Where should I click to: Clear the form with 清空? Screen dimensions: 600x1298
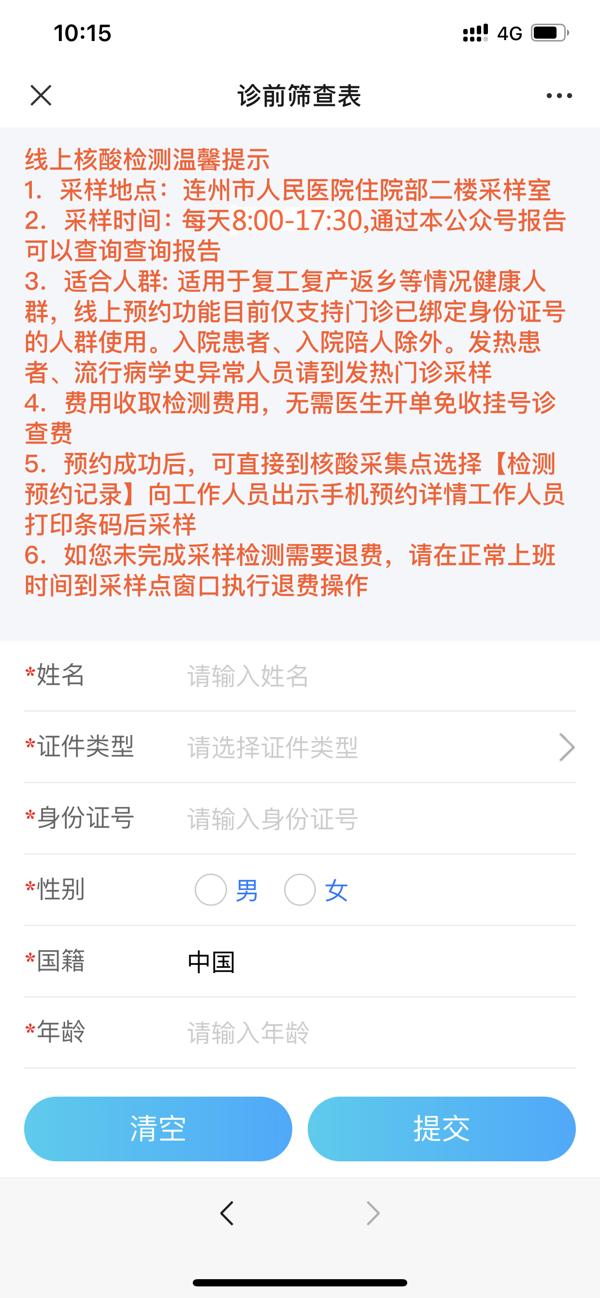[158, 1128]
